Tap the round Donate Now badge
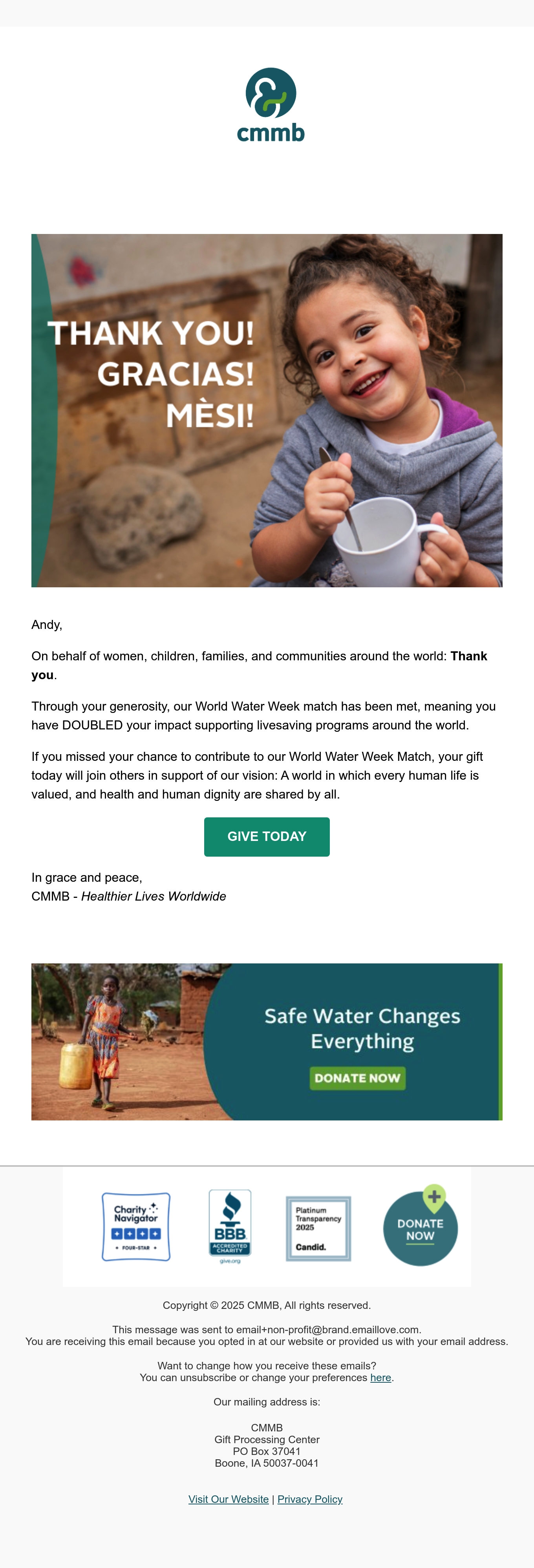Screen dimensions: 534x1568 click(x=420, y=1225)
